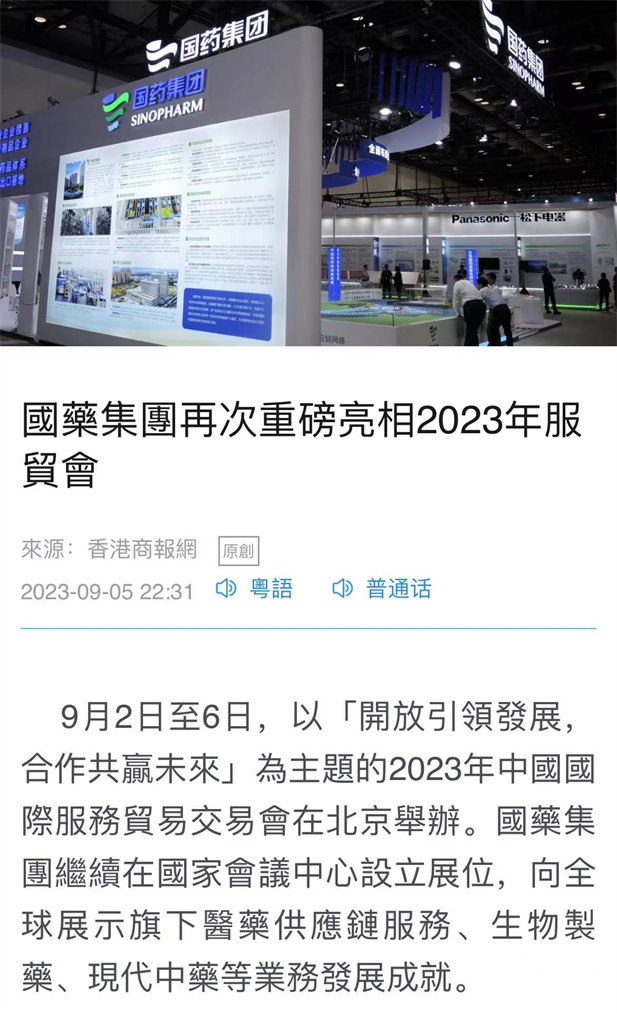Play the article audio in 普通话
Image resolution: width=617 pixels, height=1013 pixels.
[x=382, y=589]
